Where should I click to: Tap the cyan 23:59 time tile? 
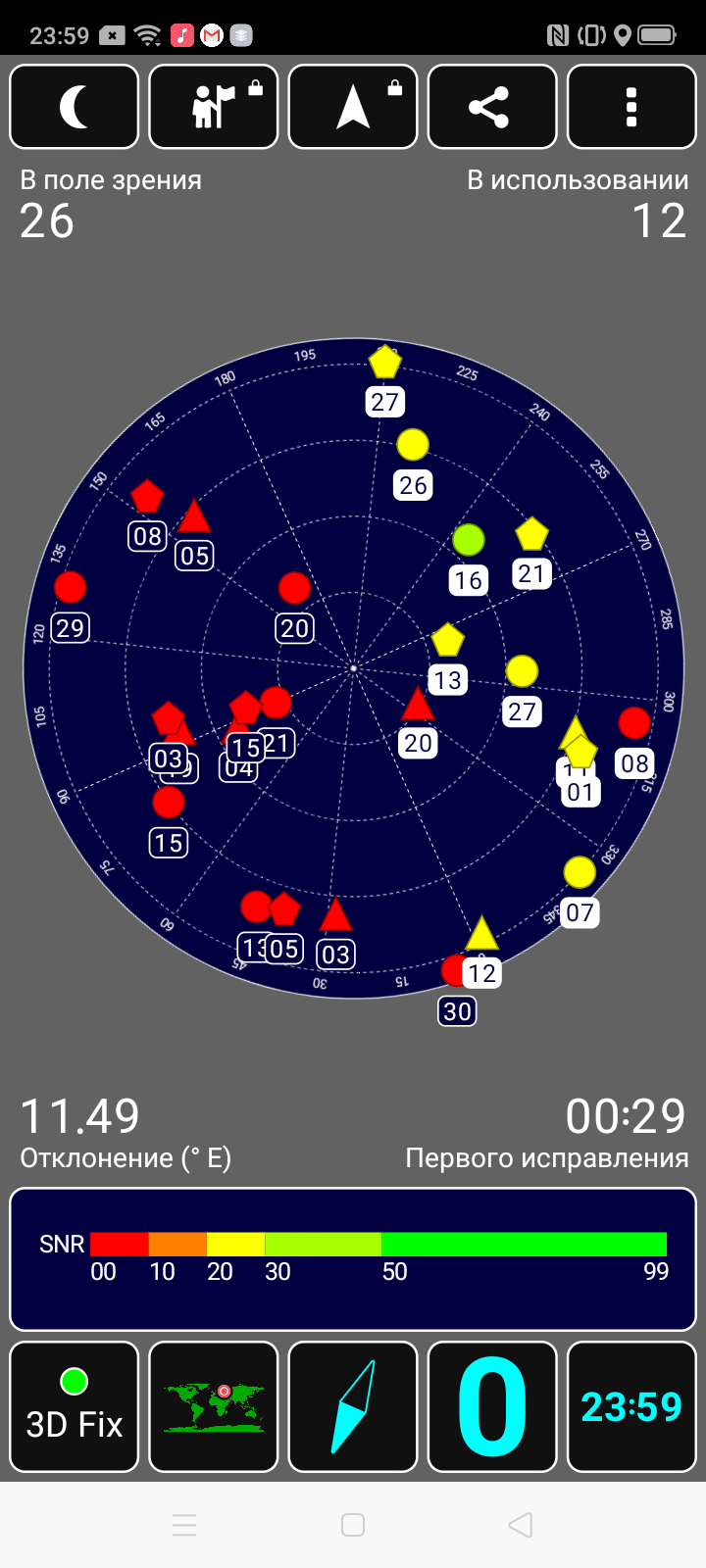[x=631, y=1406]
